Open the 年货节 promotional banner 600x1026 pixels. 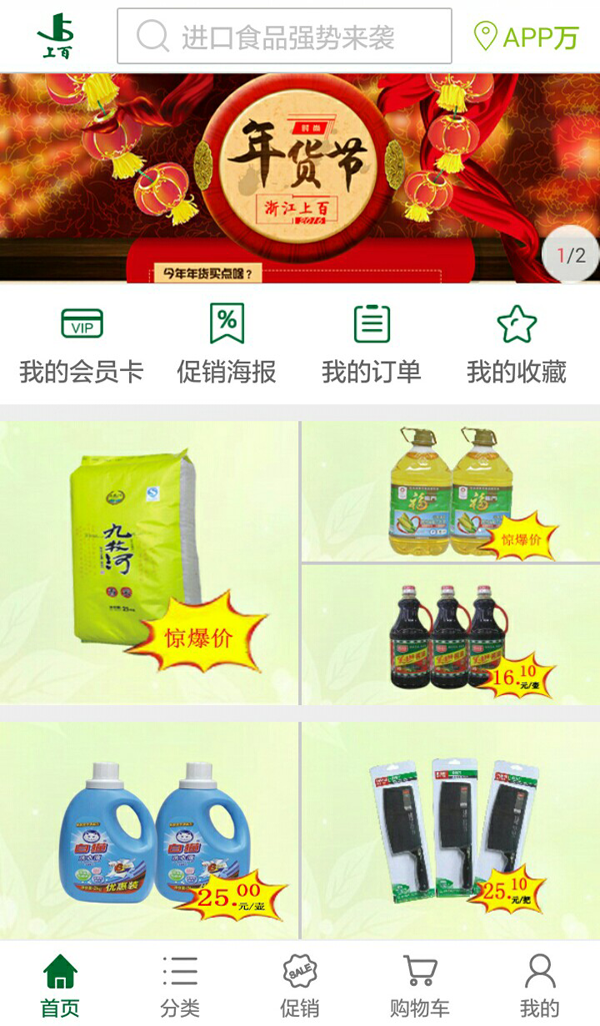coord(300,177)
